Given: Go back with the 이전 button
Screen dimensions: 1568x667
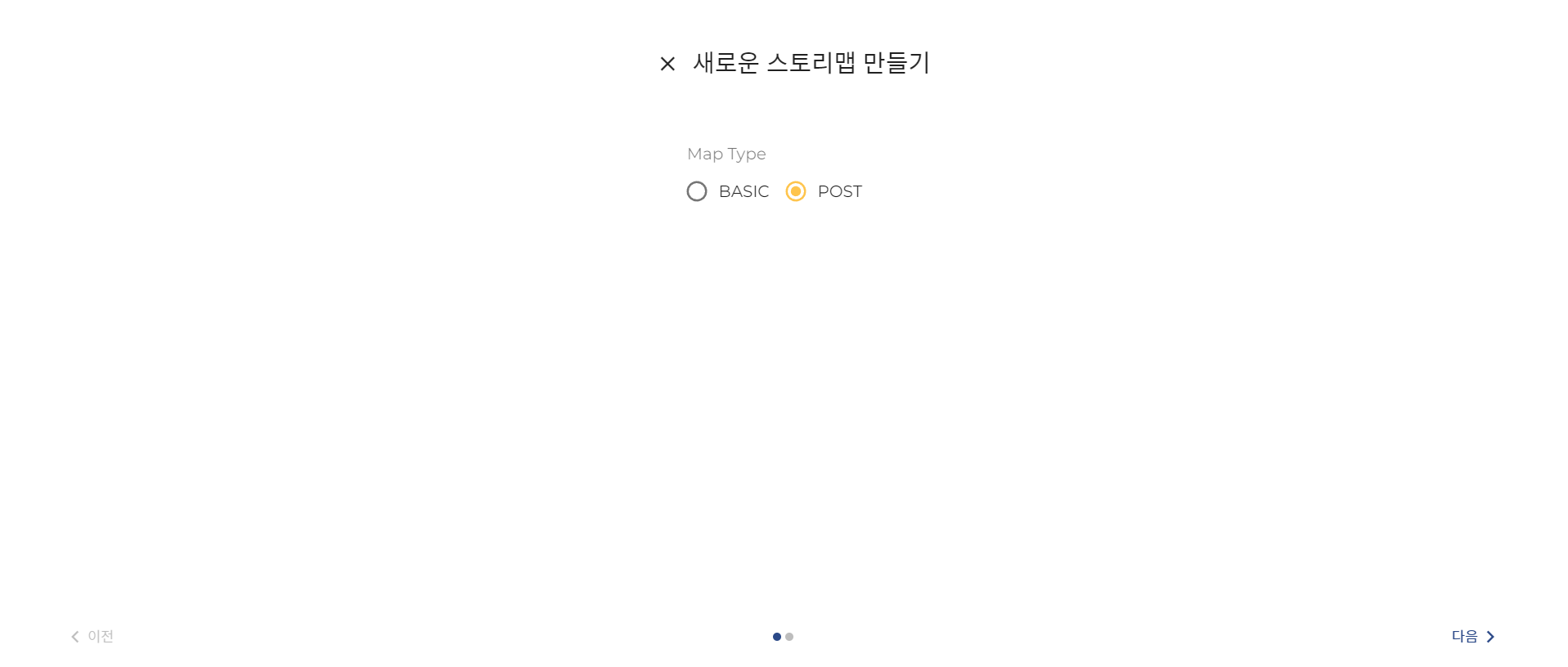Looking at the screenshot, I should (x=92, y=637).
